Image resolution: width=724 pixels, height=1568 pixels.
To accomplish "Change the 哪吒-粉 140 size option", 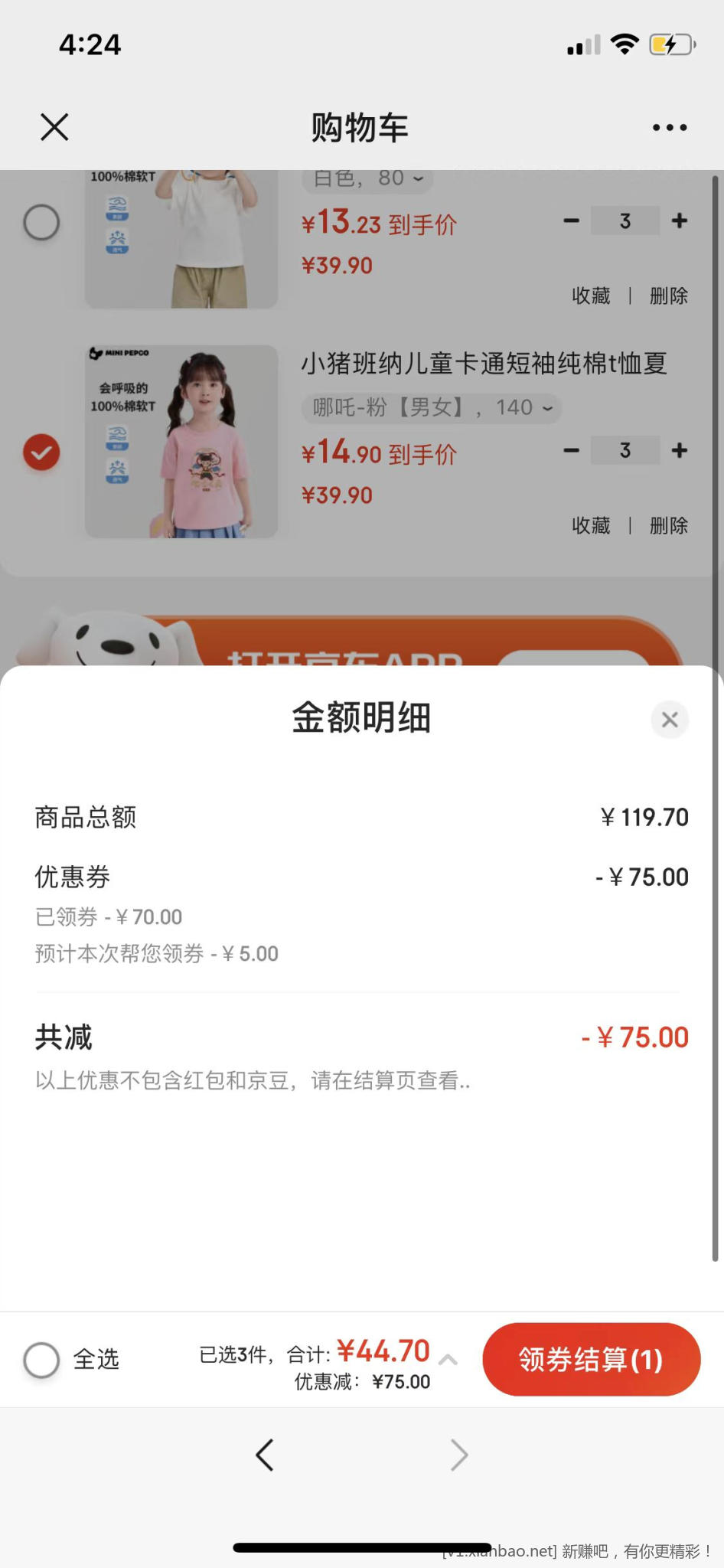I will pos(432,407).
